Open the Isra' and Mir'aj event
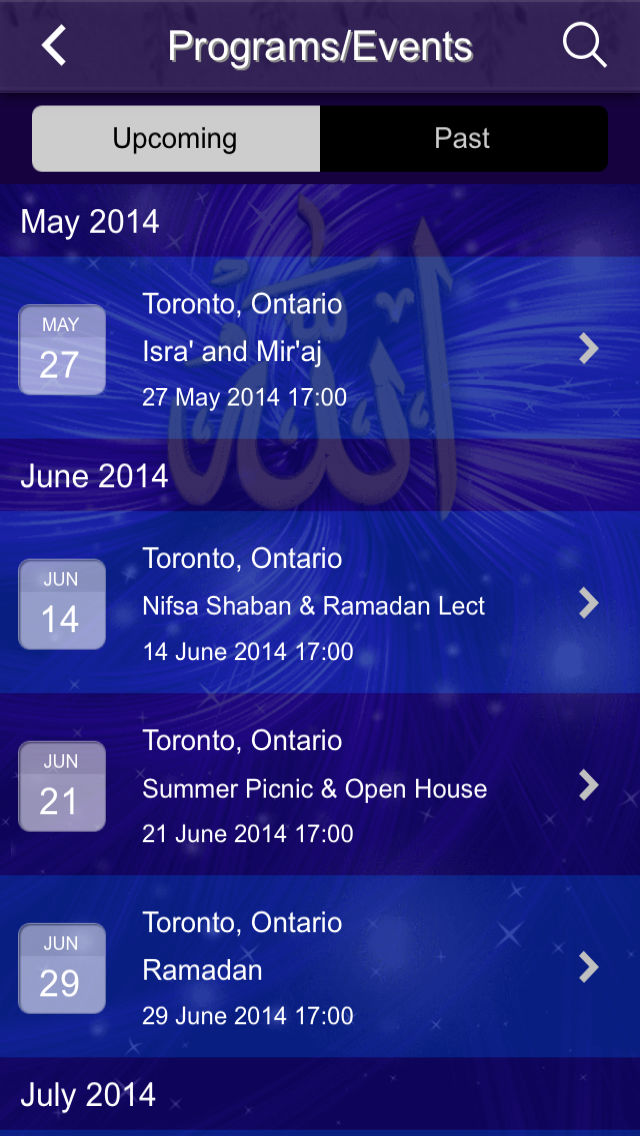640x1136 pixels. point(320,350)
